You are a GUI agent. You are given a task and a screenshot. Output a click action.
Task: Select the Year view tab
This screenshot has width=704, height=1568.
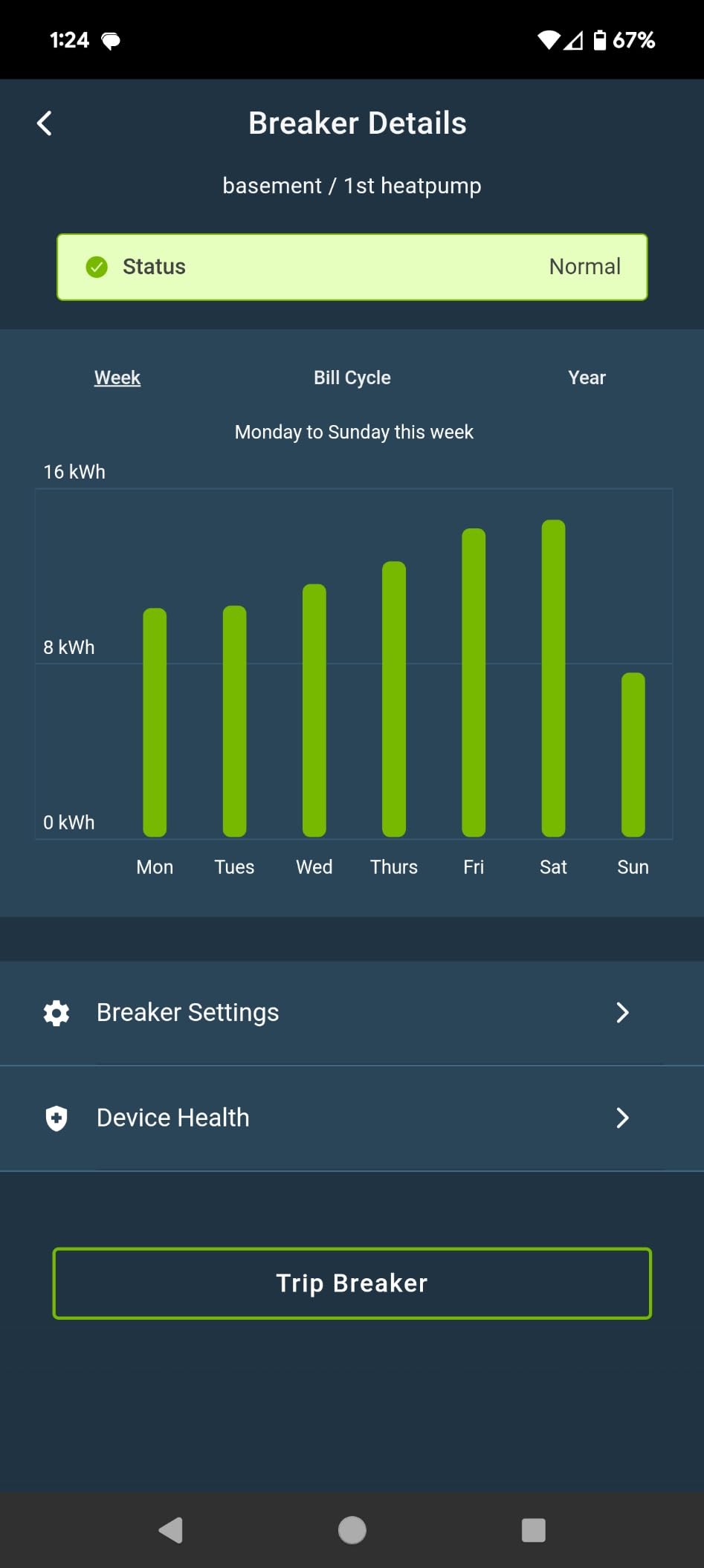(587, 378)
